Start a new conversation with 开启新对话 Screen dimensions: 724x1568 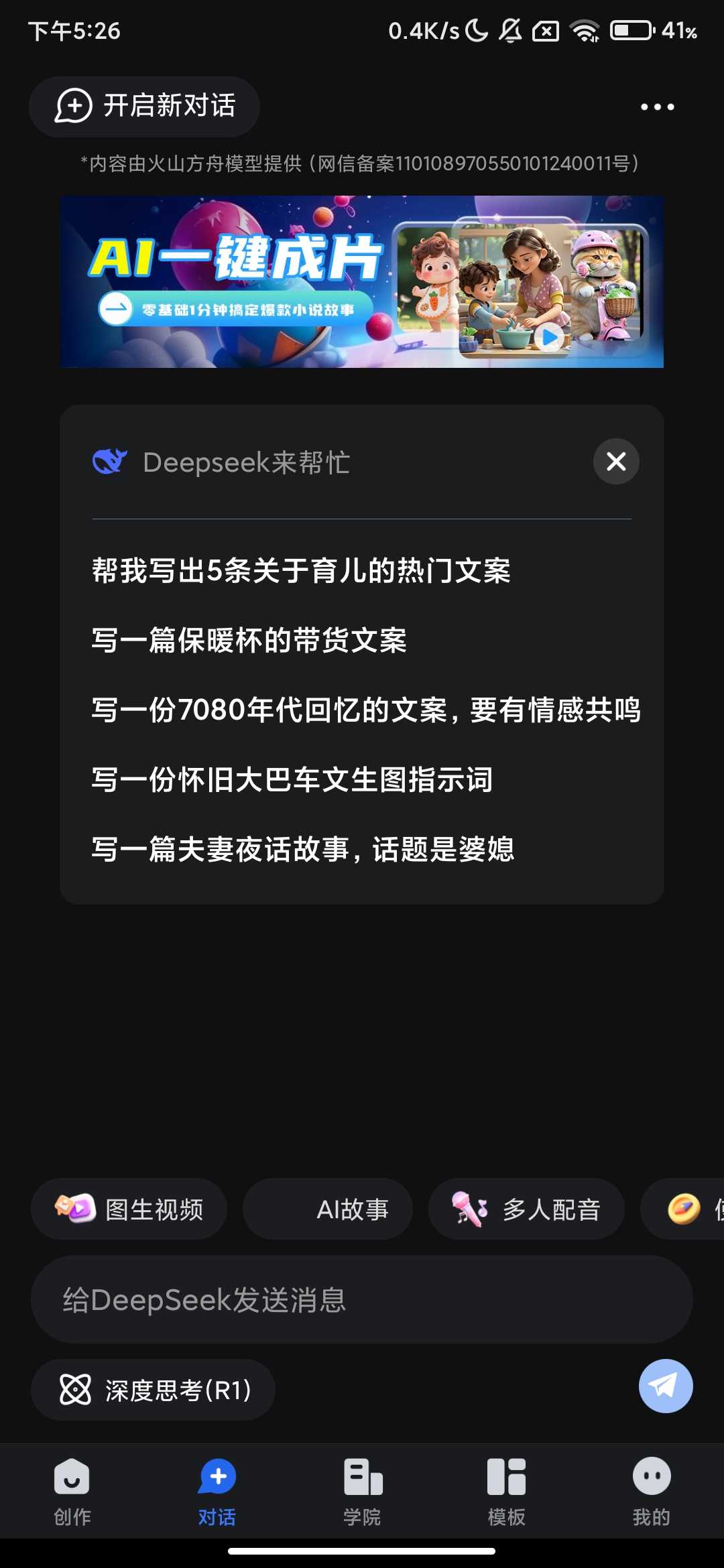pos(145,107)
